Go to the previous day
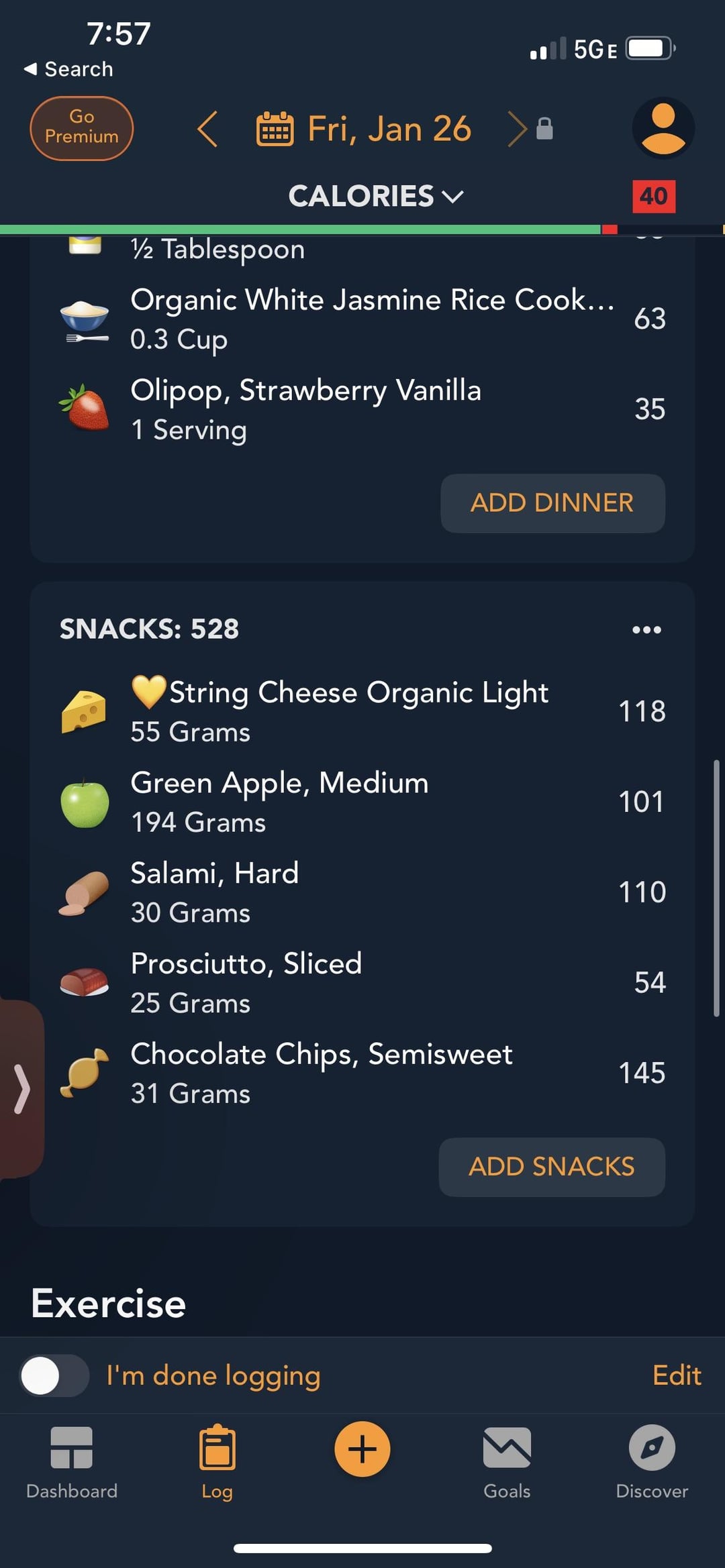The width and height of the screenshot is (725, 1568). 207,129
